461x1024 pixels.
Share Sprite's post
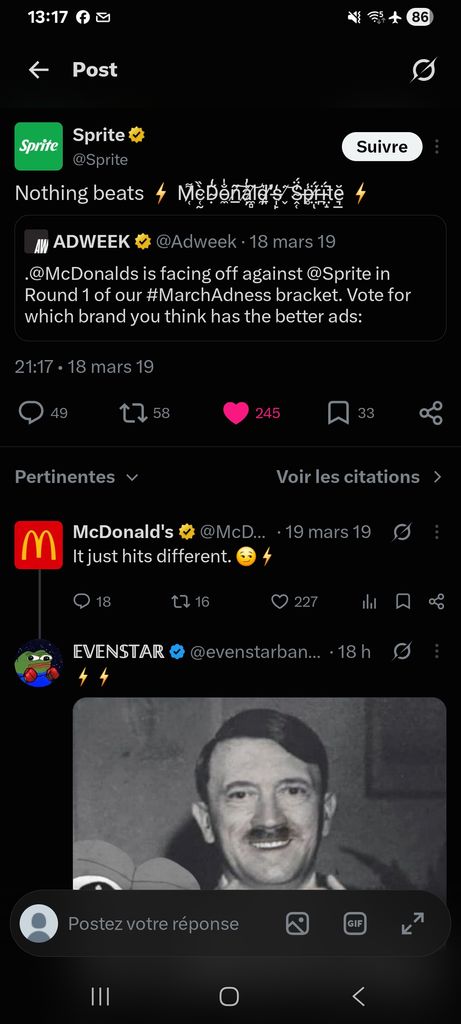tap(431, 413)
